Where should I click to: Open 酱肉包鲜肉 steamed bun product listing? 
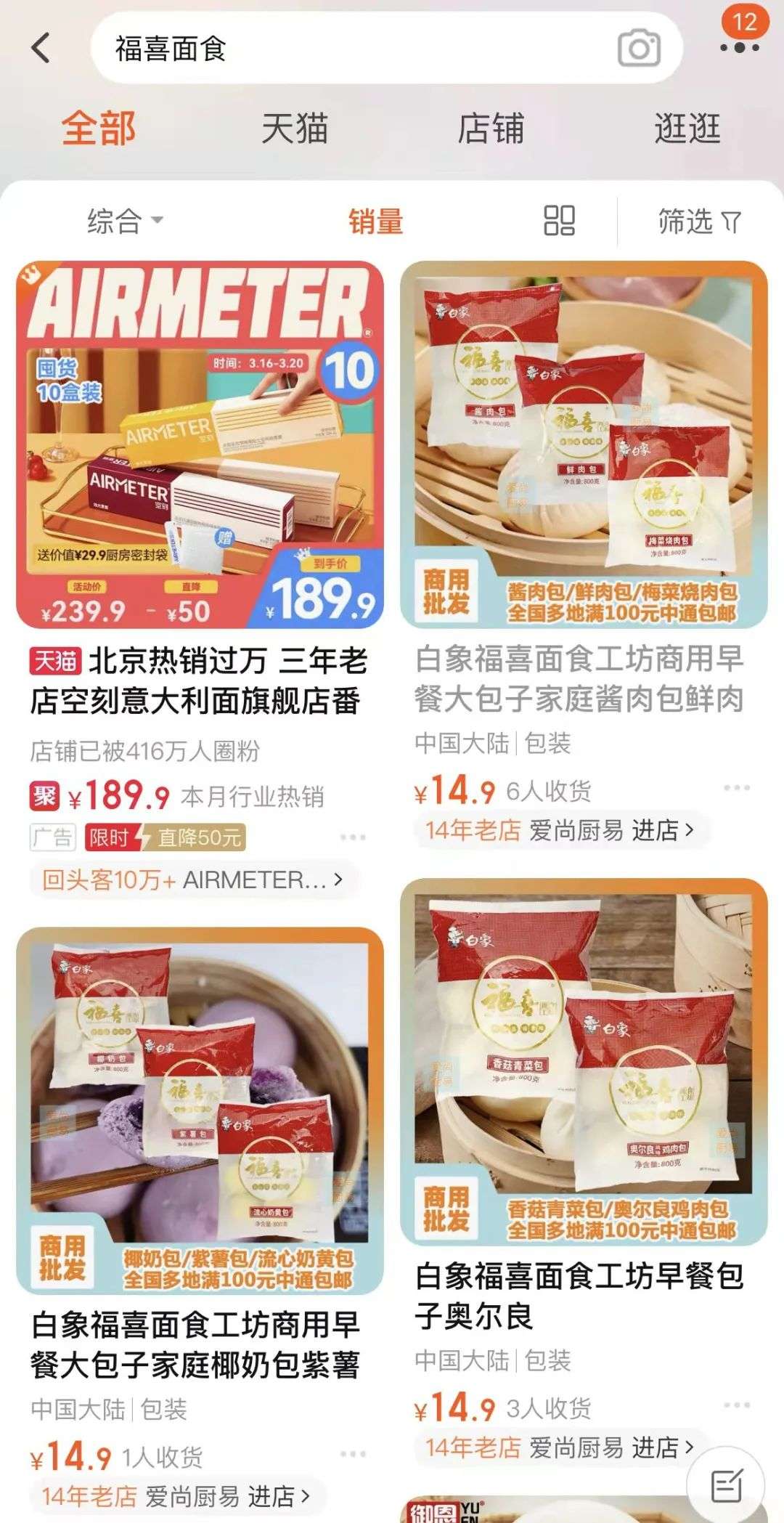coord(584,444)
